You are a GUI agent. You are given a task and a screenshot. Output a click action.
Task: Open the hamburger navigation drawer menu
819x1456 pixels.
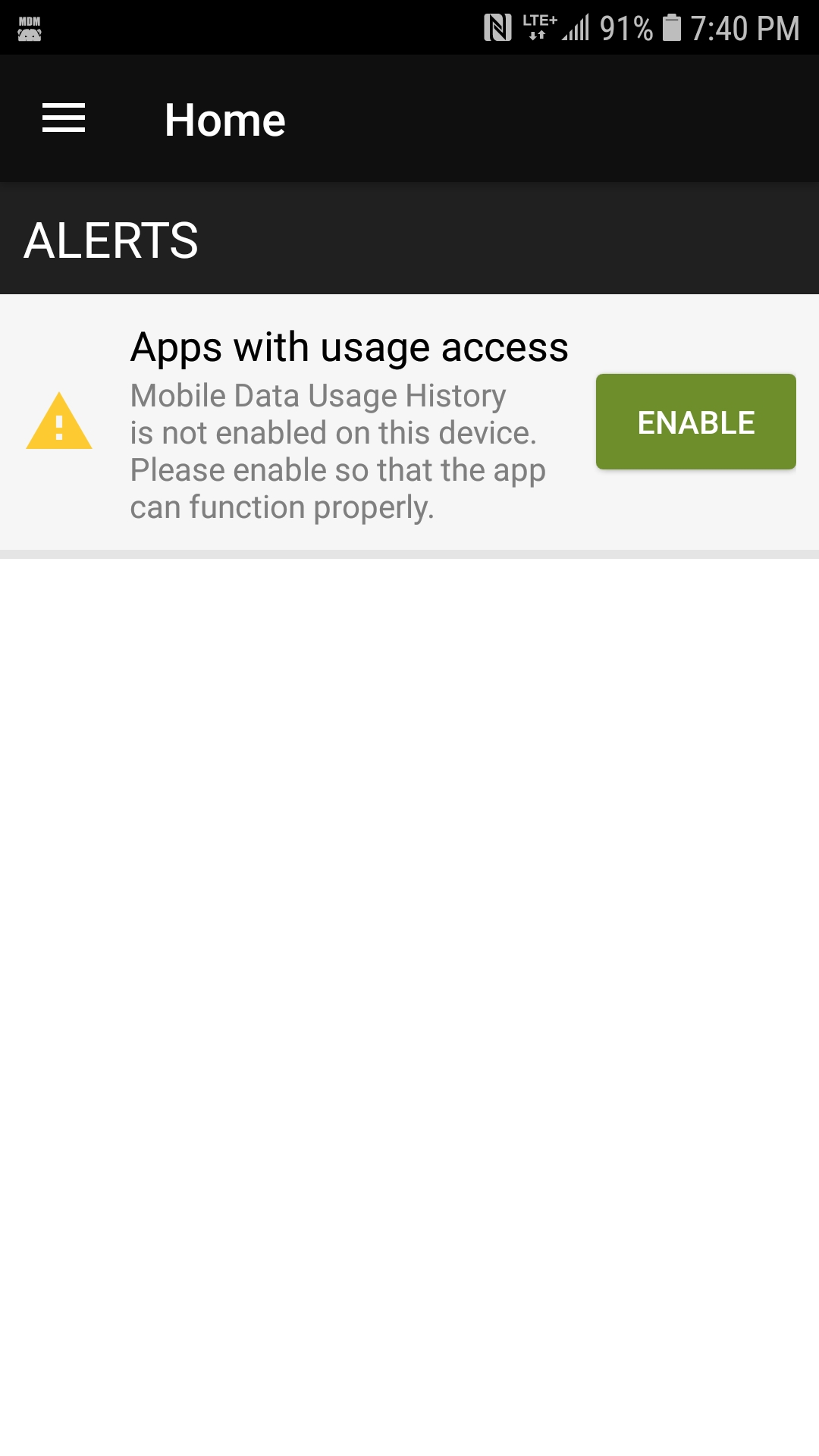pyautogui.click(x=64, y=118)
